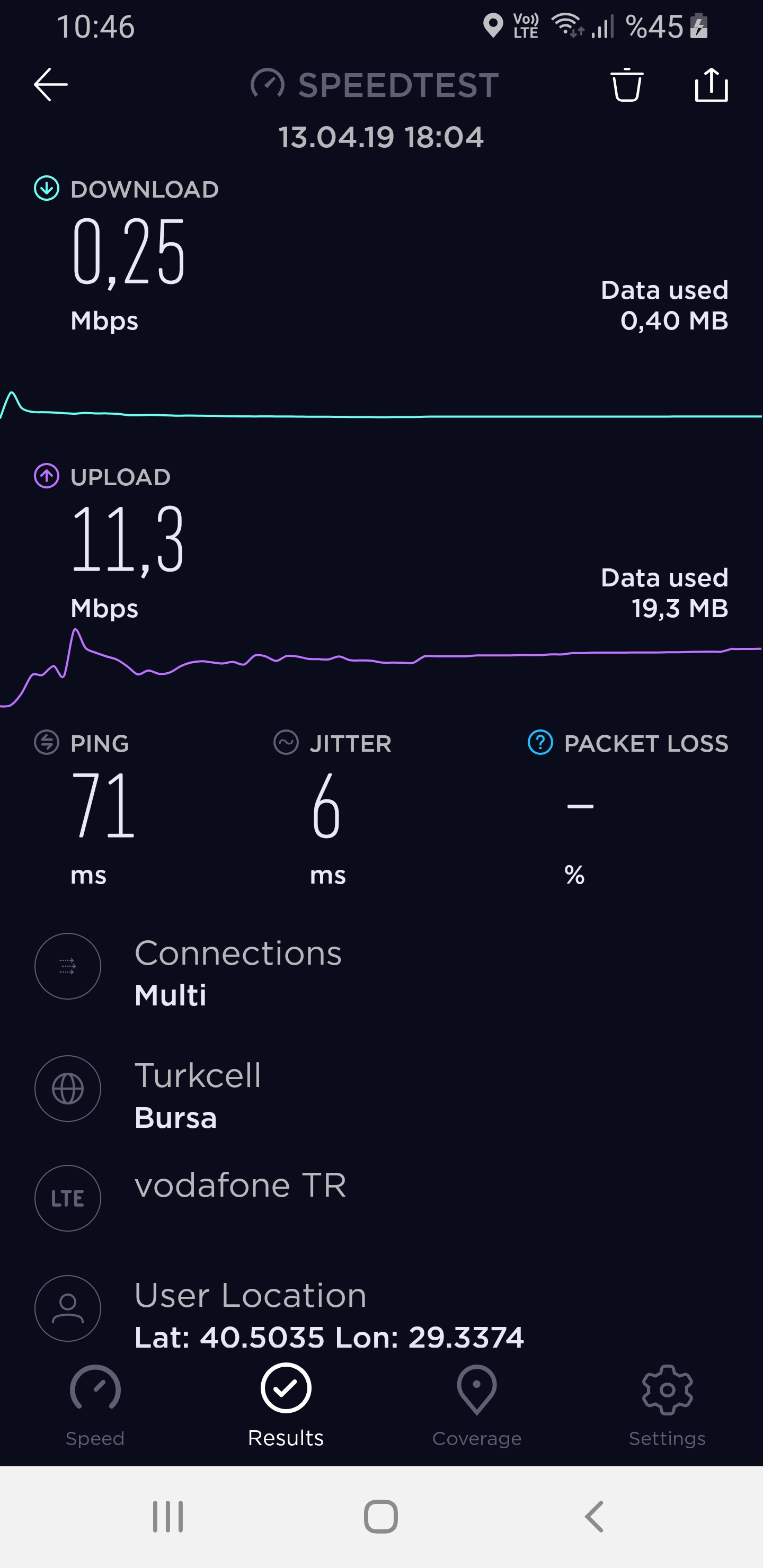Delete this speed test result
Image resolution: width=763 pixels, height=1568 pixels.
point(627,85)
